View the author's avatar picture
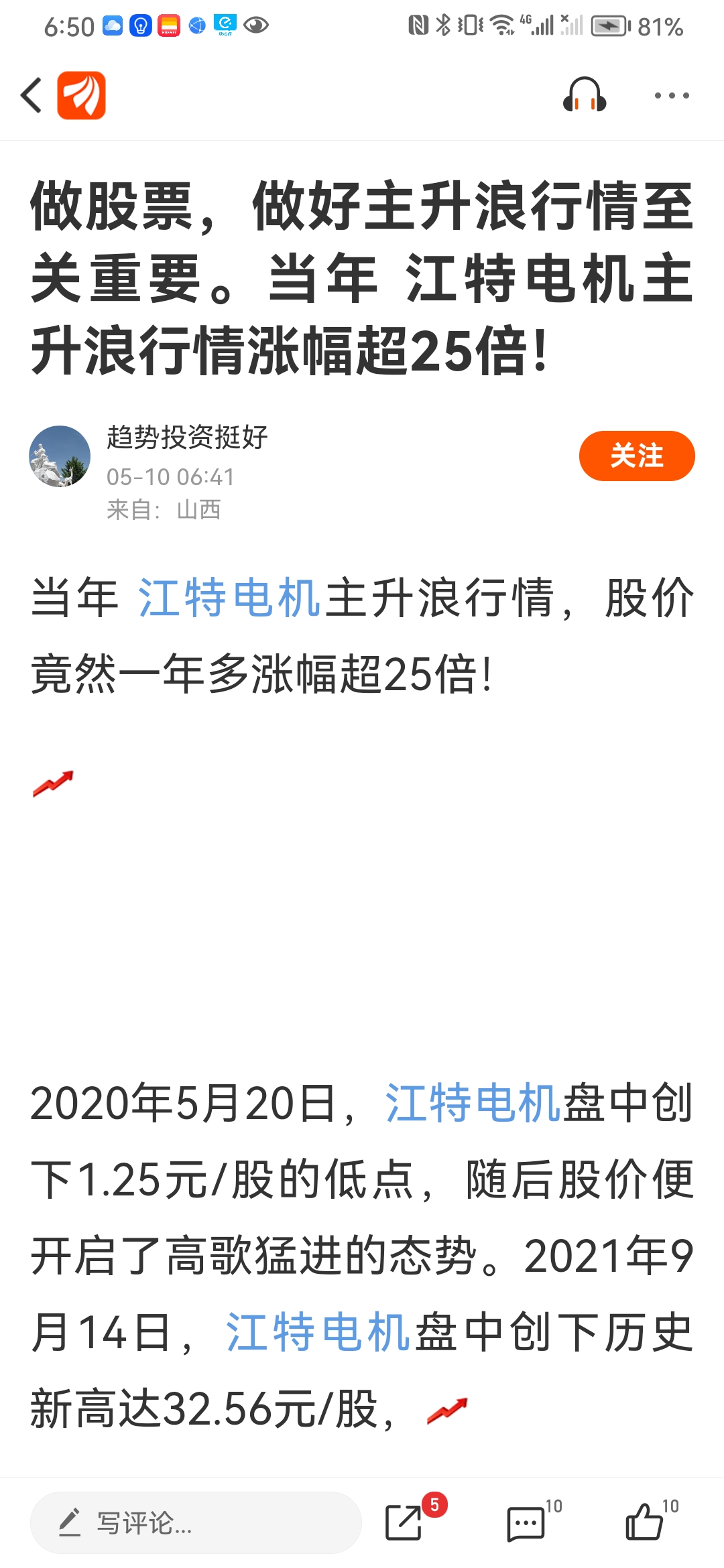724x1568 pixels. click(60, 456)
